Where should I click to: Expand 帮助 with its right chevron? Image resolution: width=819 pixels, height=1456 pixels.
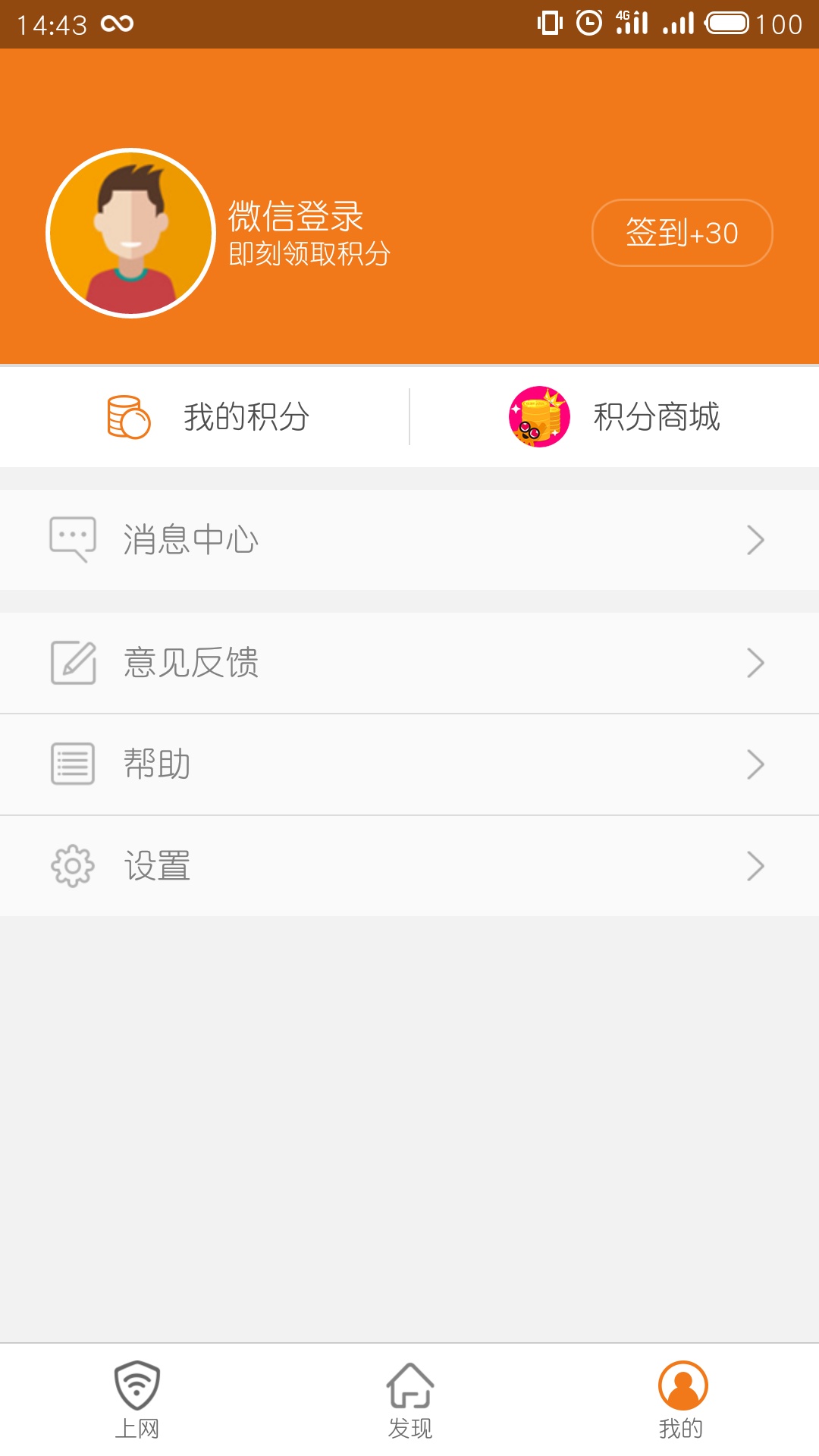point(755,764)
